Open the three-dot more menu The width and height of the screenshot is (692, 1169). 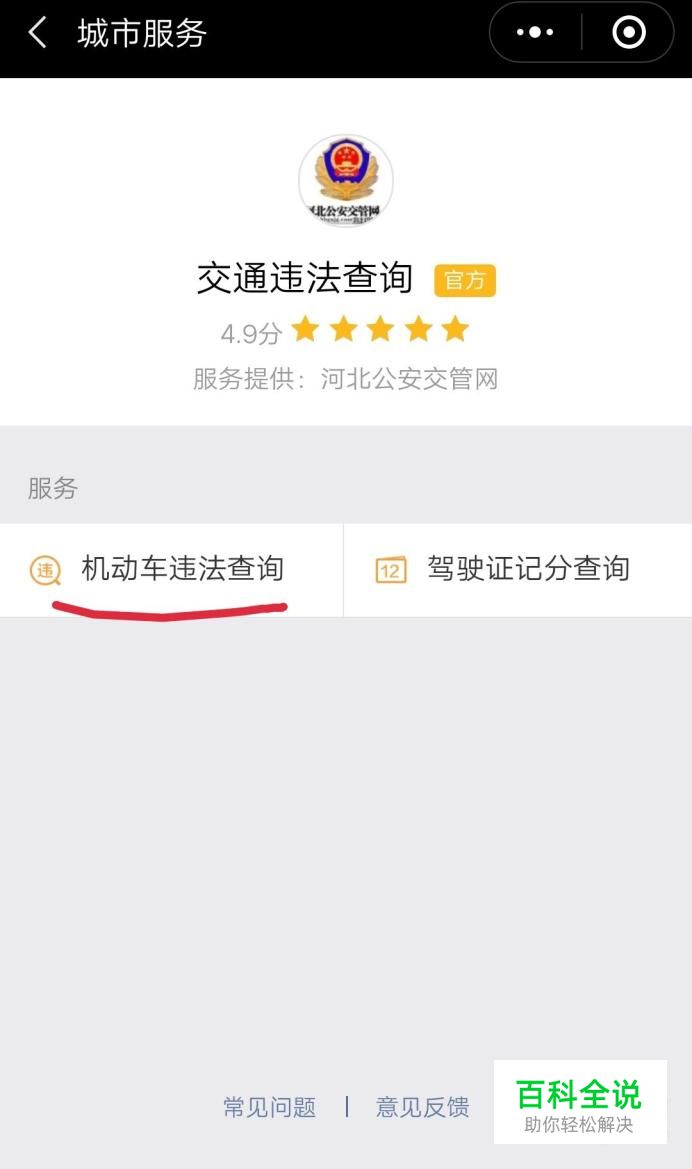coord(535,33)
